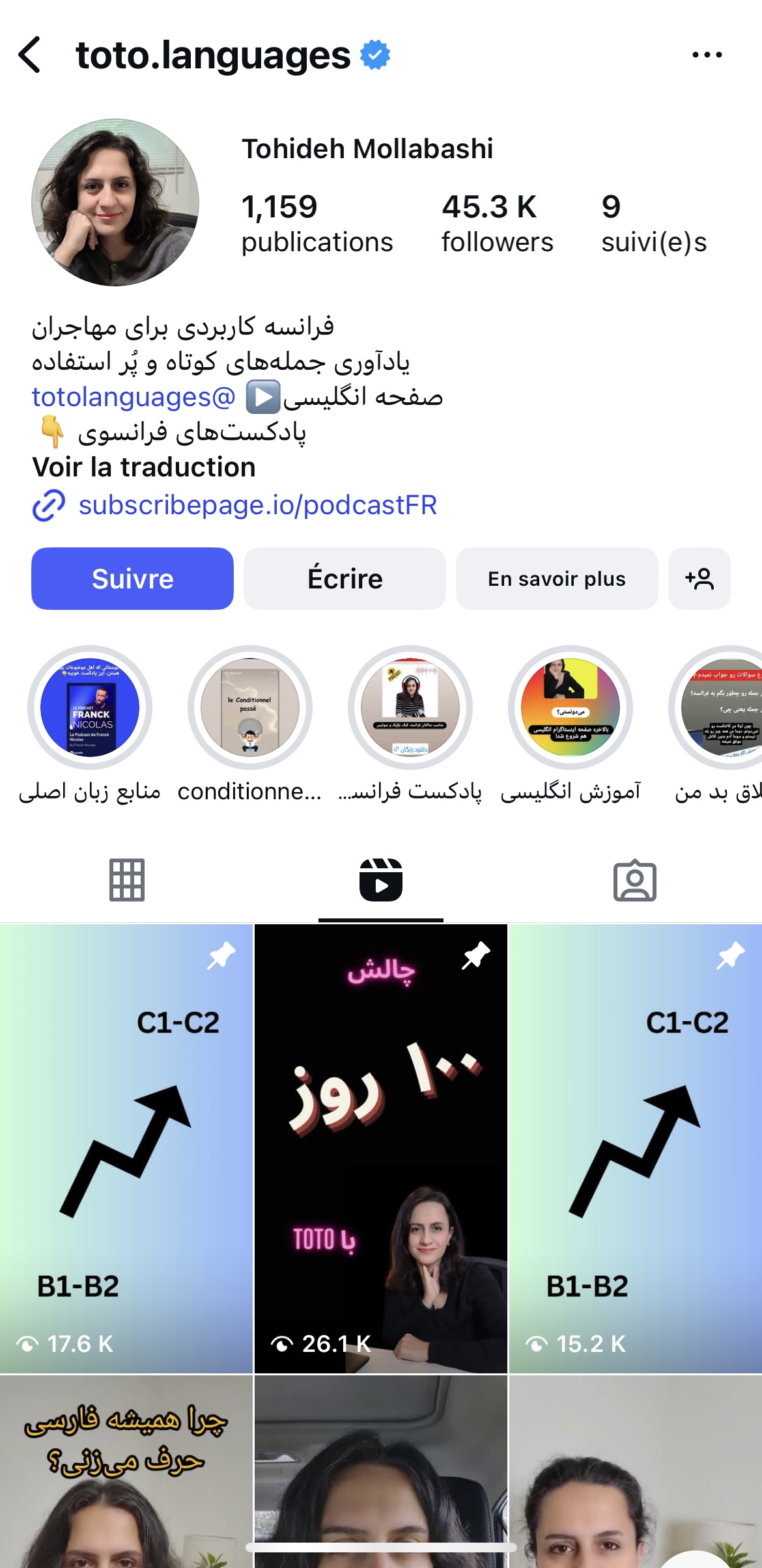Open the Franck Nicolas story highlight
Screen dimensions: 762x1568
click(90, 708)
